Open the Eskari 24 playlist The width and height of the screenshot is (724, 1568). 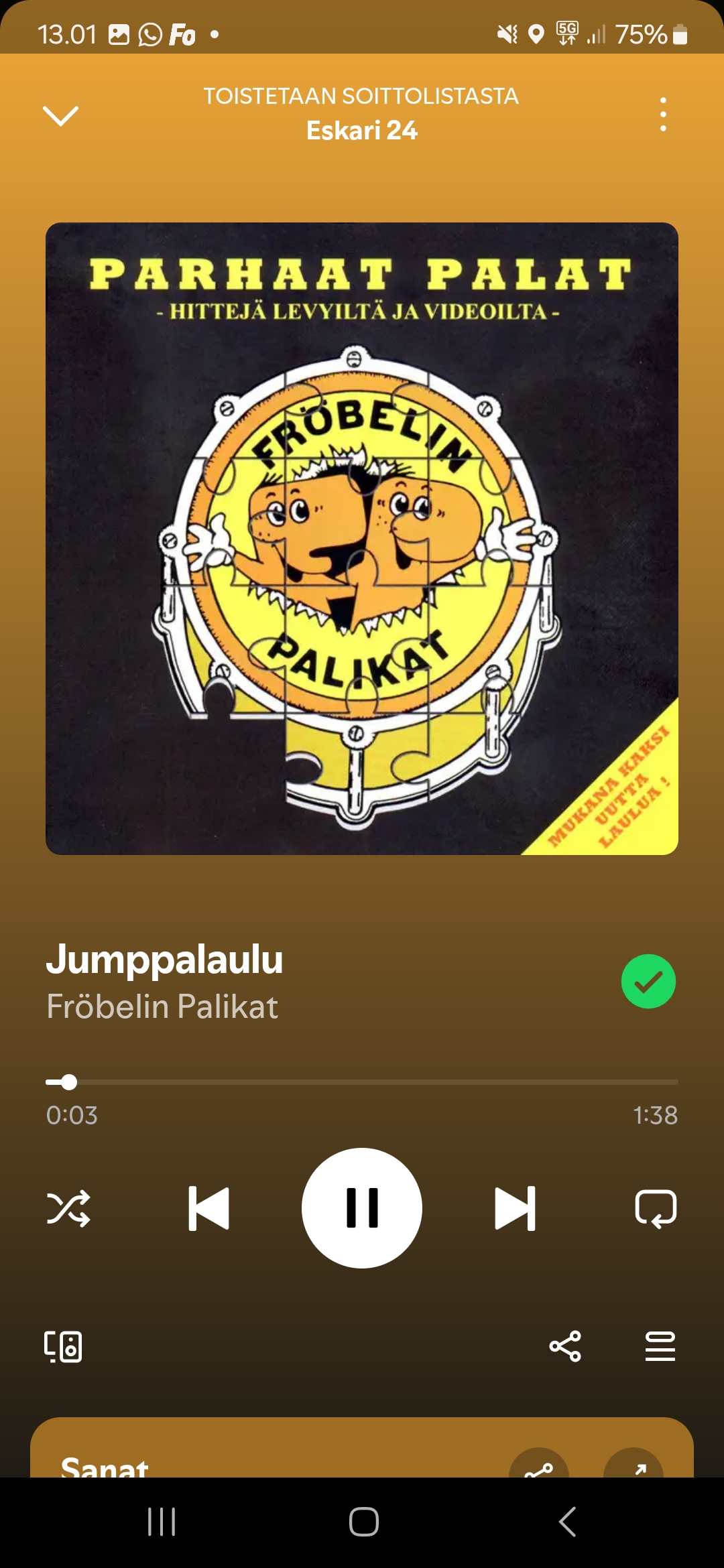pyautogui.click(x=362, y=130)
